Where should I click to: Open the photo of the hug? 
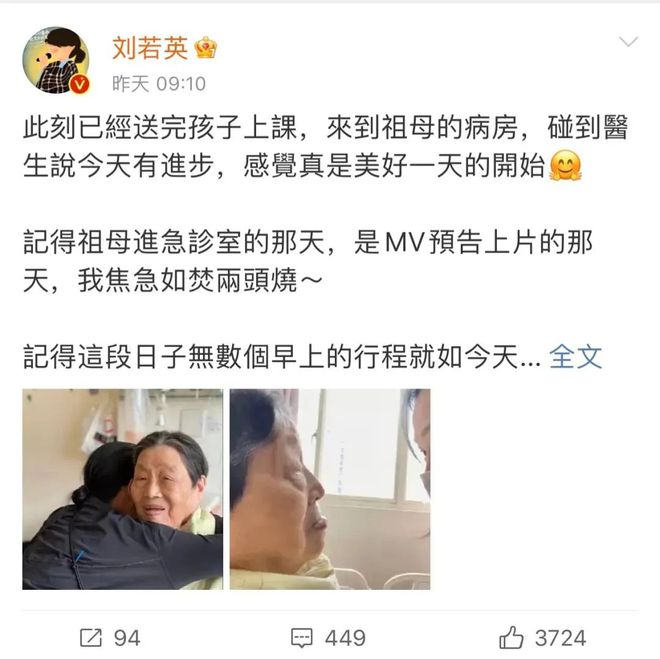point(122,488)
